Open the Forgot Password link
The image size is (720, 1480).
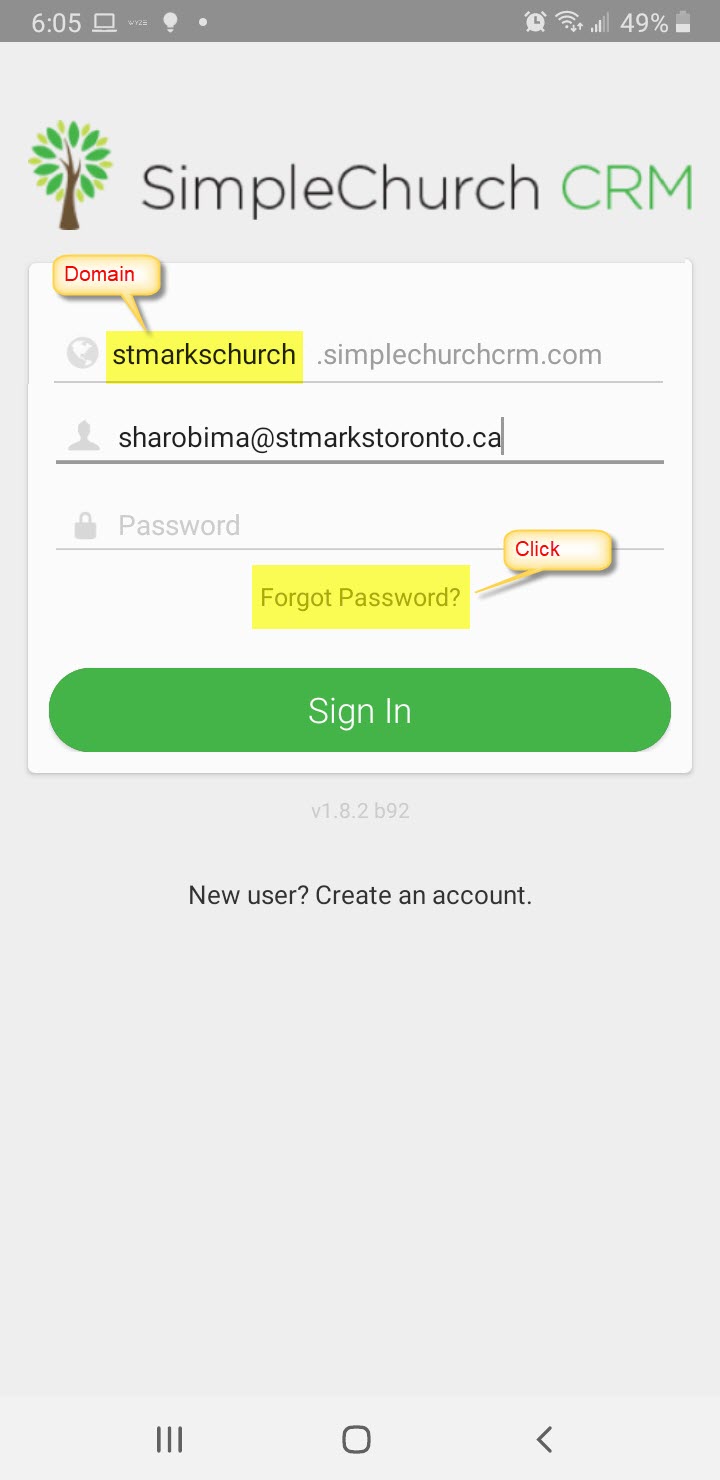pyautogui.click(x=360, y=598)
